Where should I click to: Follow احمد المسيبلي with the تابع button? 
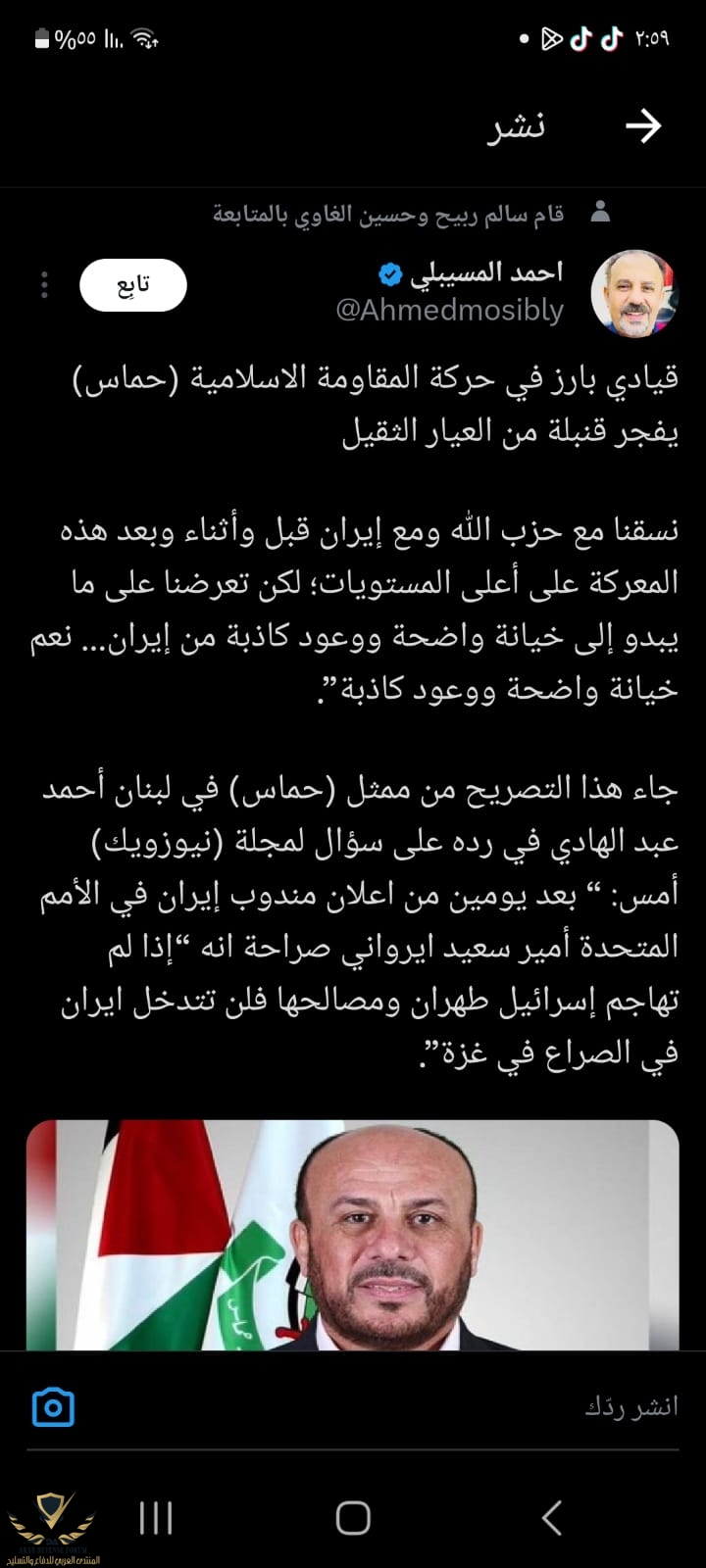click(132, 285)
